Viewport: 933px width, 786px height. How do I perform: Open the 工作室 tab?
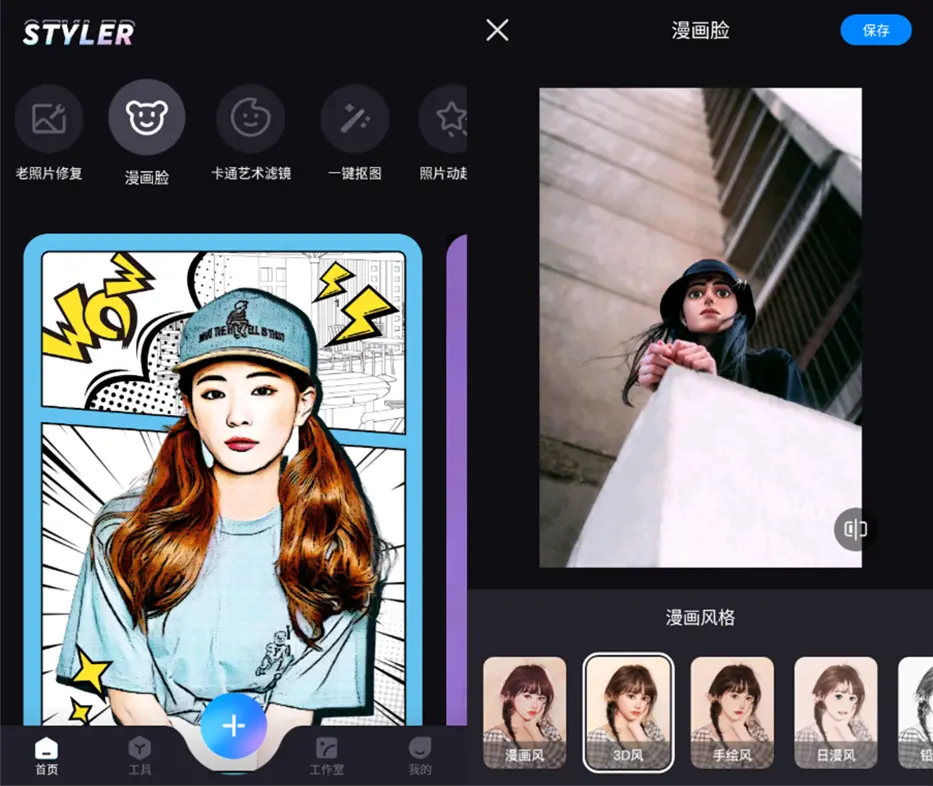(x=326, y=755)
